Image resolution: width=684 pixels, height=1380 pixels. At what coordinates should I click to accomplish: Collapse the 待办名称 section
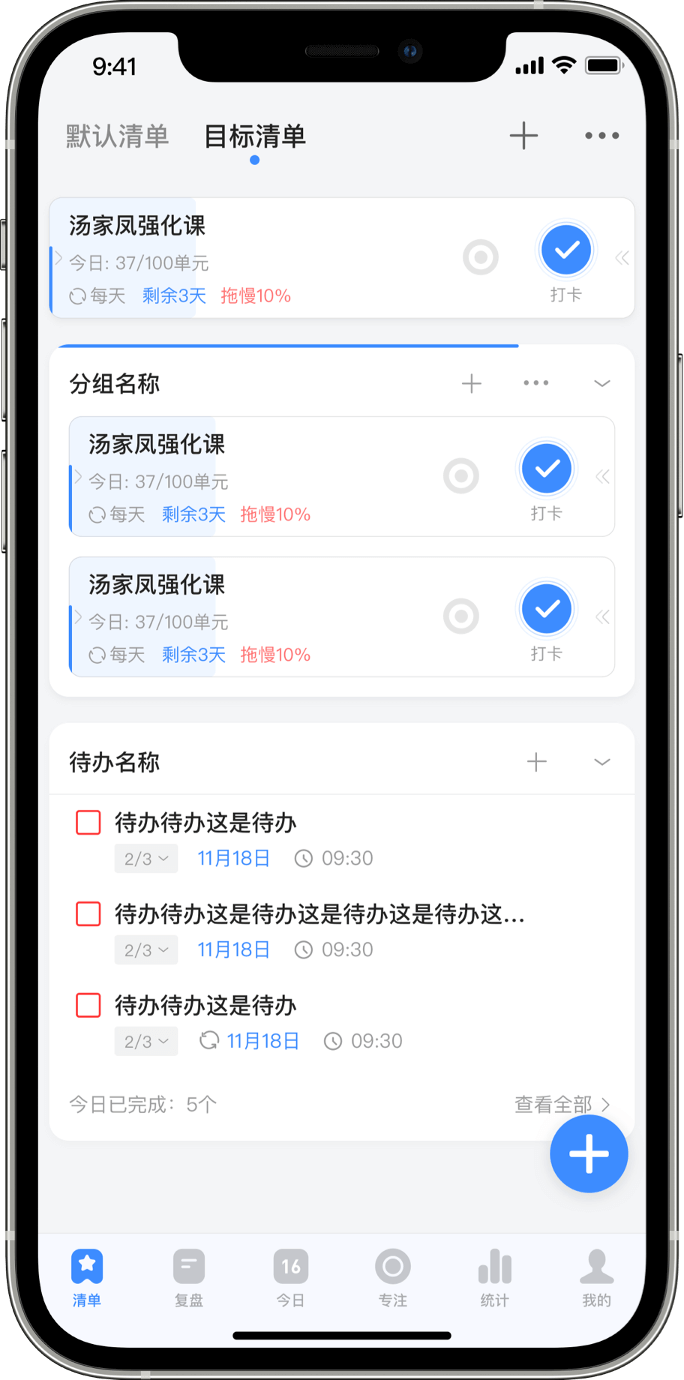click(602, 762)
